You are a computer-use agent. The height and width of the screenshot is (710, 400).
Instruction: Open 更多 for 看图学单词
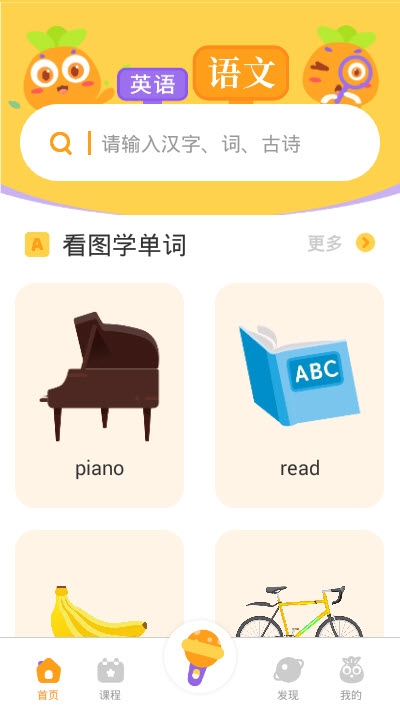pyautogui.click(x=342, y=243)
